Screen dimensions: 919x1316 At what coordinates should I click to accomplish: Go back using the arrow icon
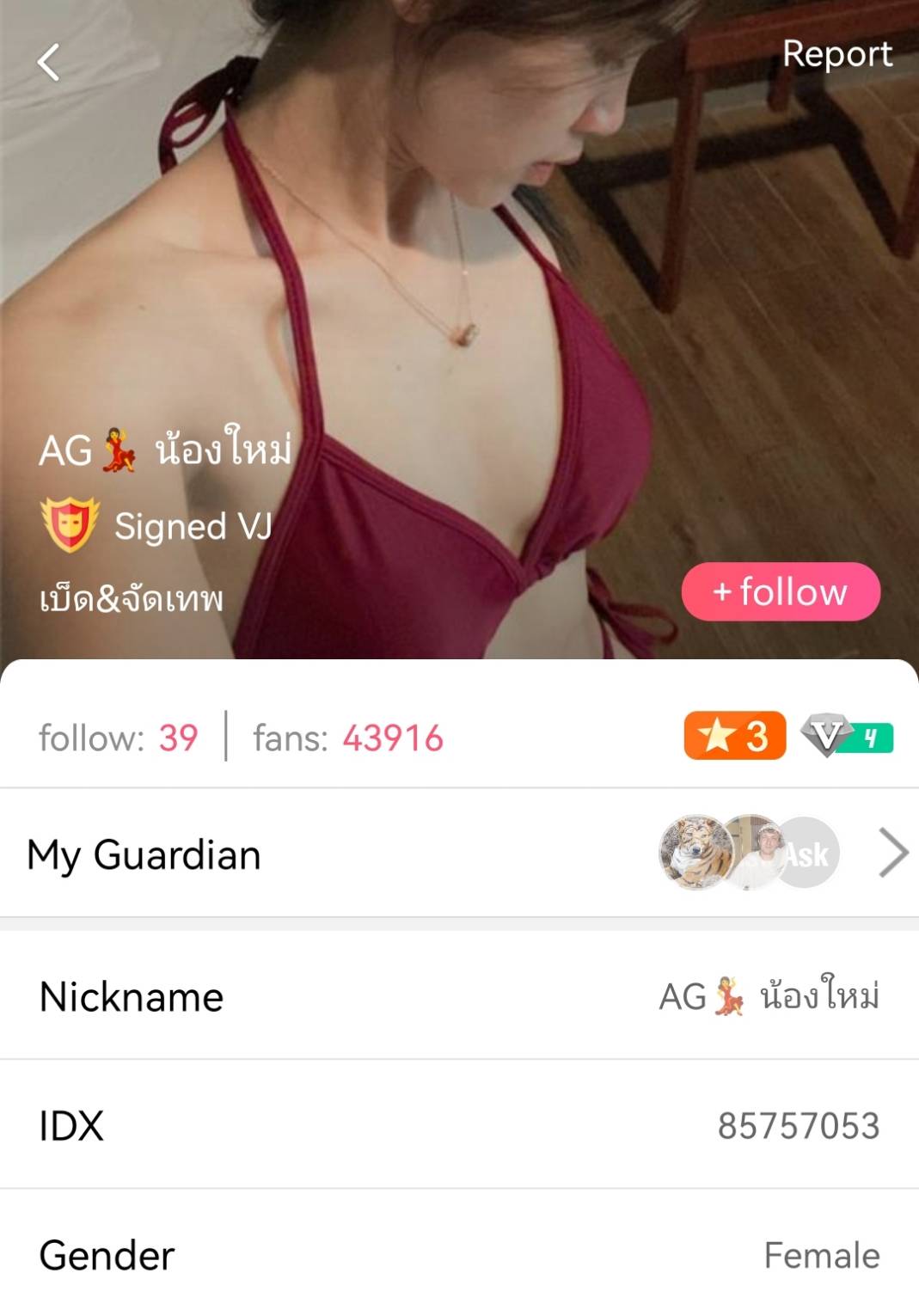[x=49, y=62]
